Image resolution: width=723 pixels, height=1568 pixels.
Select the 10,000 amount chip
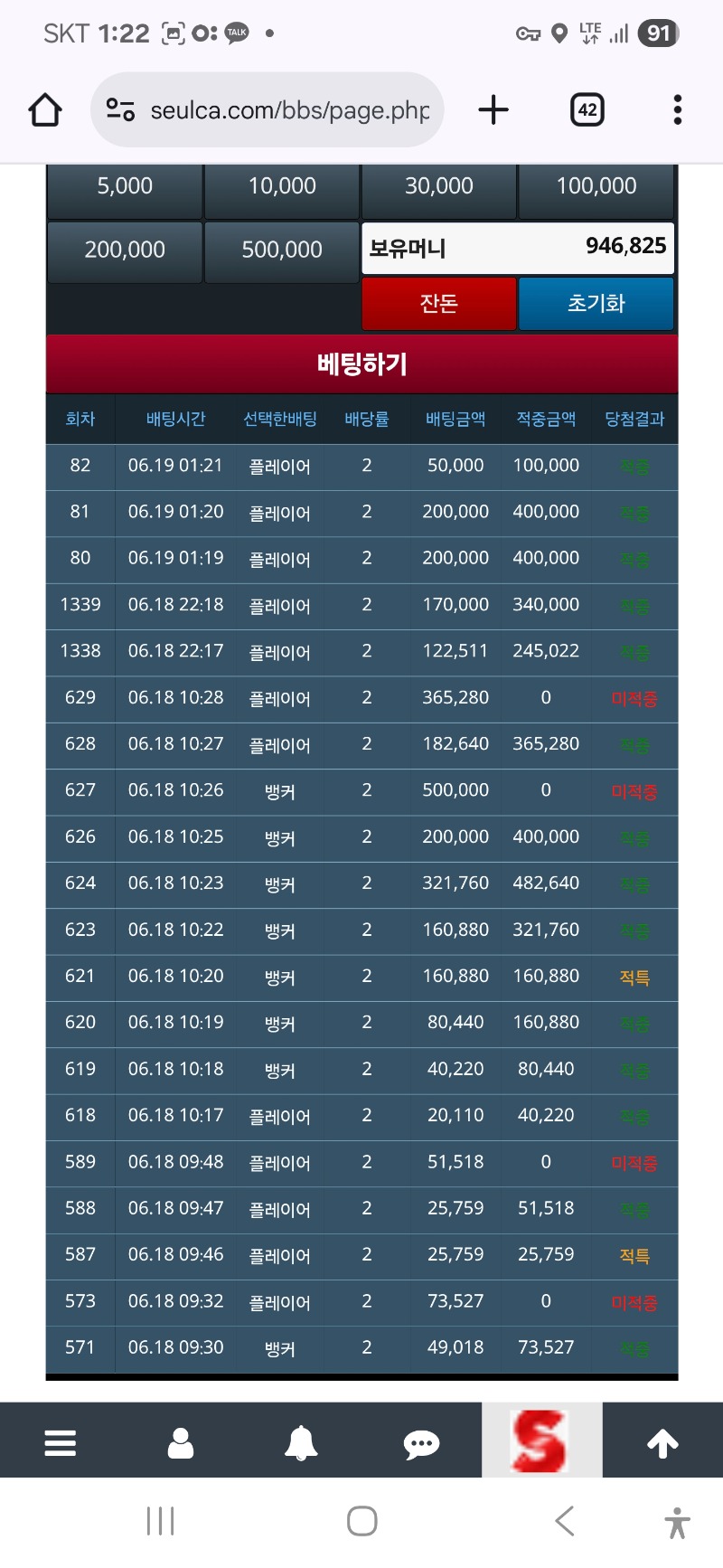(x=282, y=187)
